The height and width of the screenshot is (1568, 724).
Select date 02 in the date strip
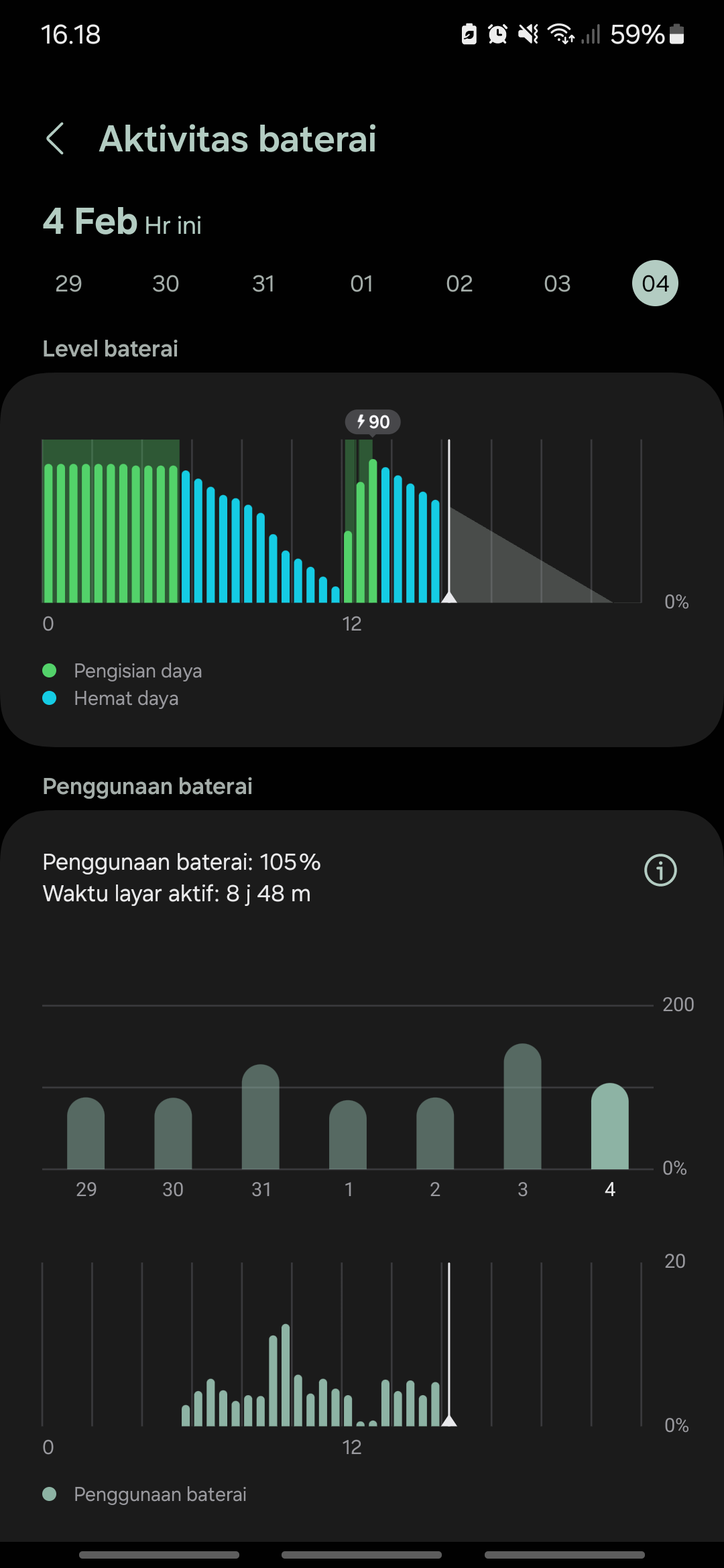click(459, 283)
